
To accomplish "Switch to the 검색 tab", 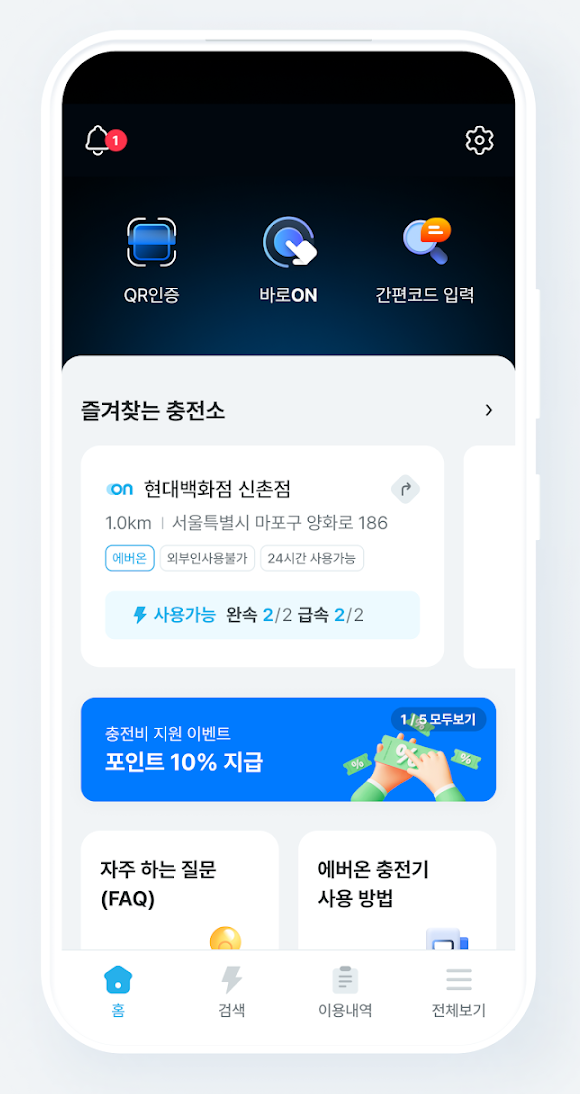I will point(231,992).
